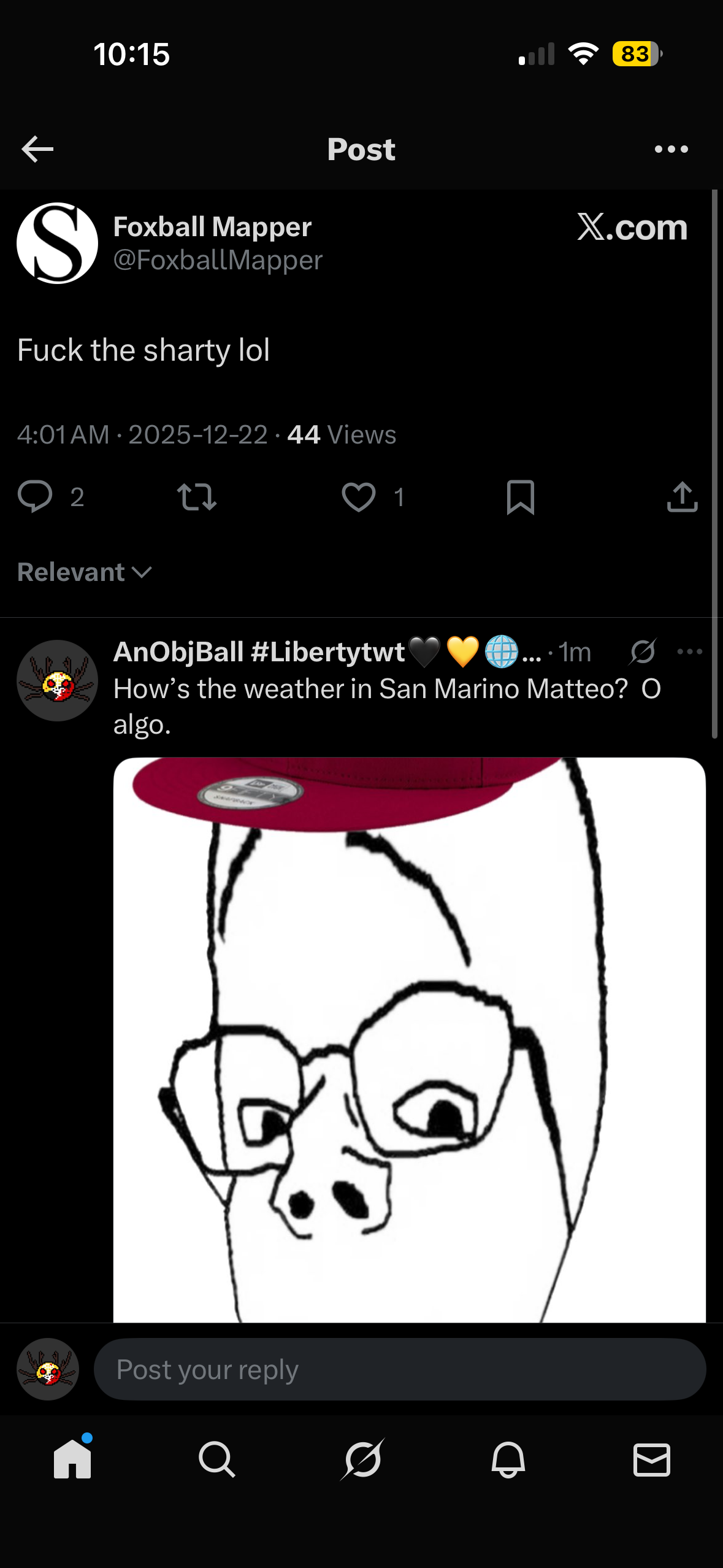The image size is (723, 1568).
Task: Open the Messages tab
Action: click(x=651, y=1459)
